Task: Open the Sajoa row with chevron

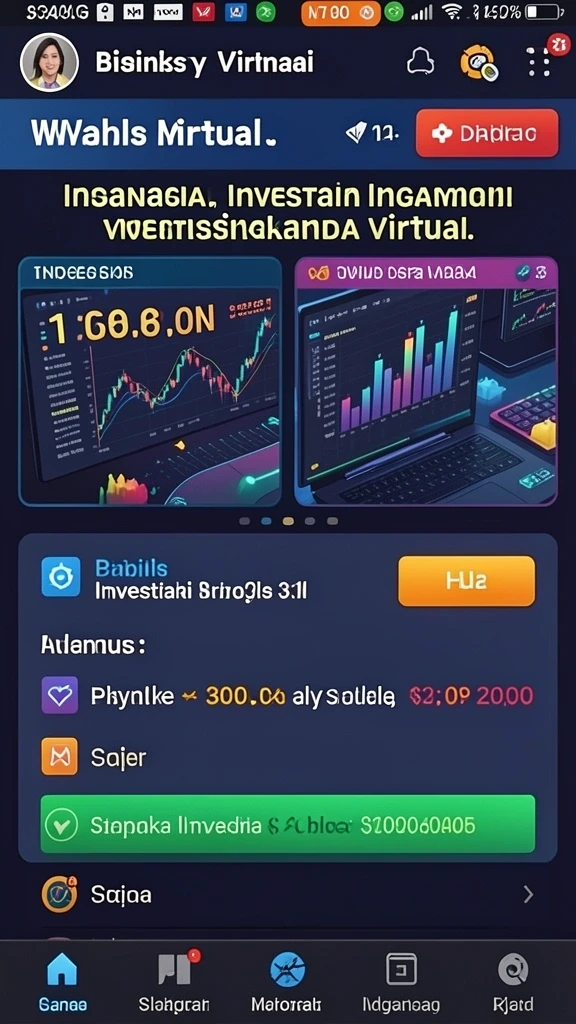Action: 287,894
